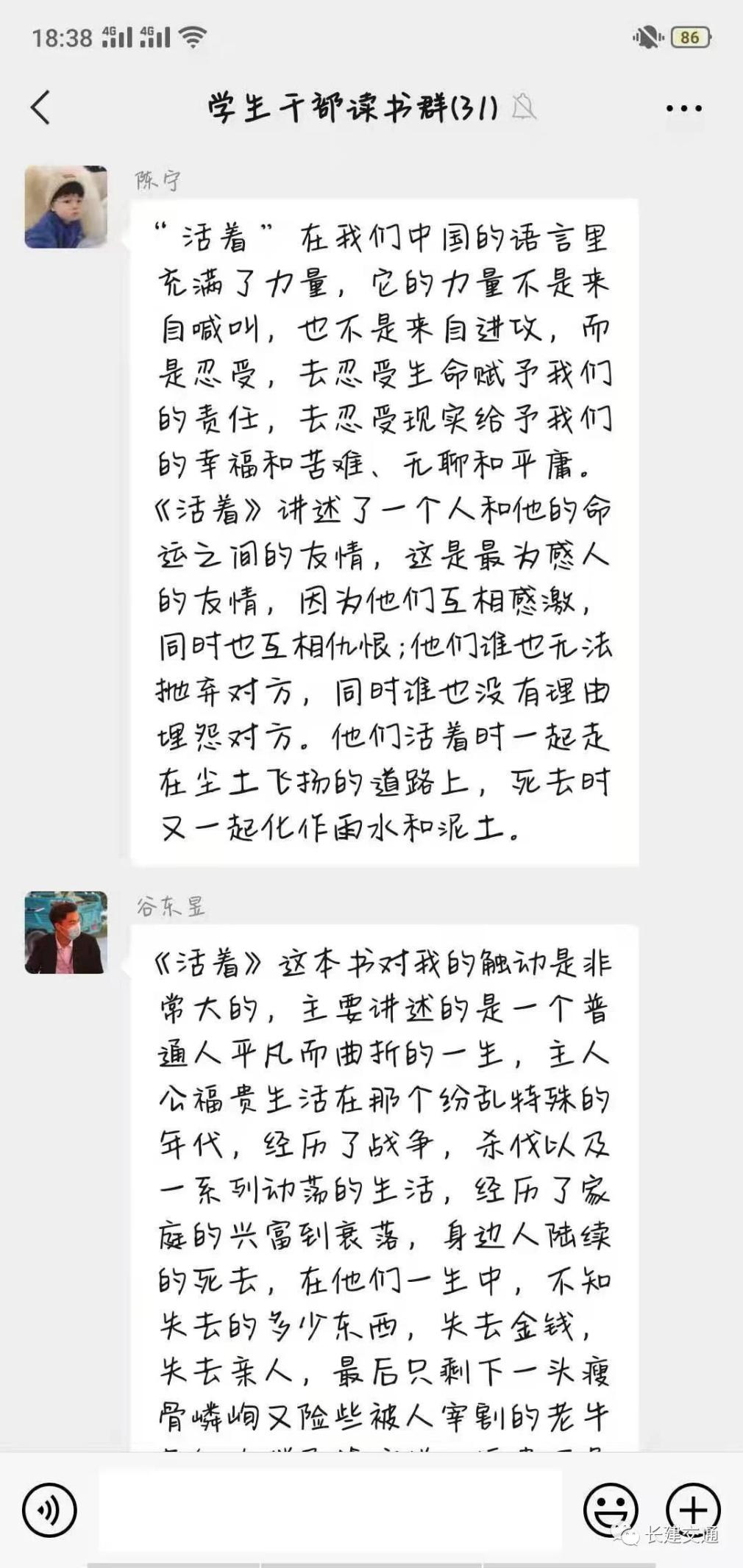Switch to voice message input

[x=49, y=1510]
